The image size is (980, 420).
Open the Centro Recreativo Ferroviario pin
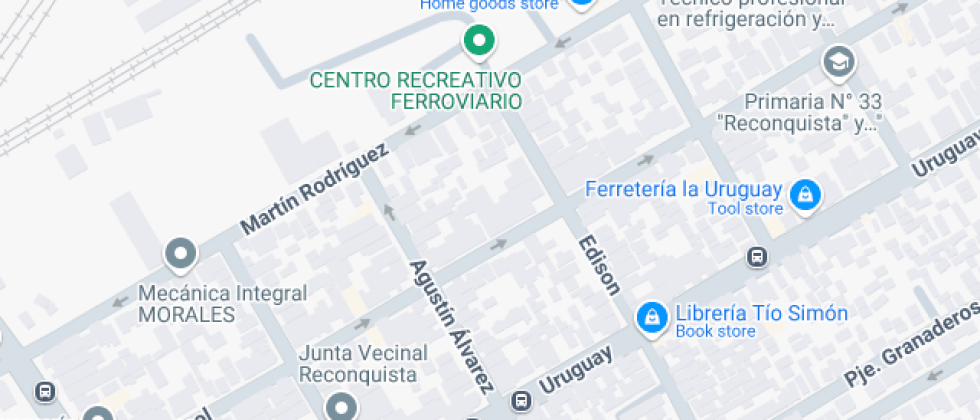click(479, 41)
